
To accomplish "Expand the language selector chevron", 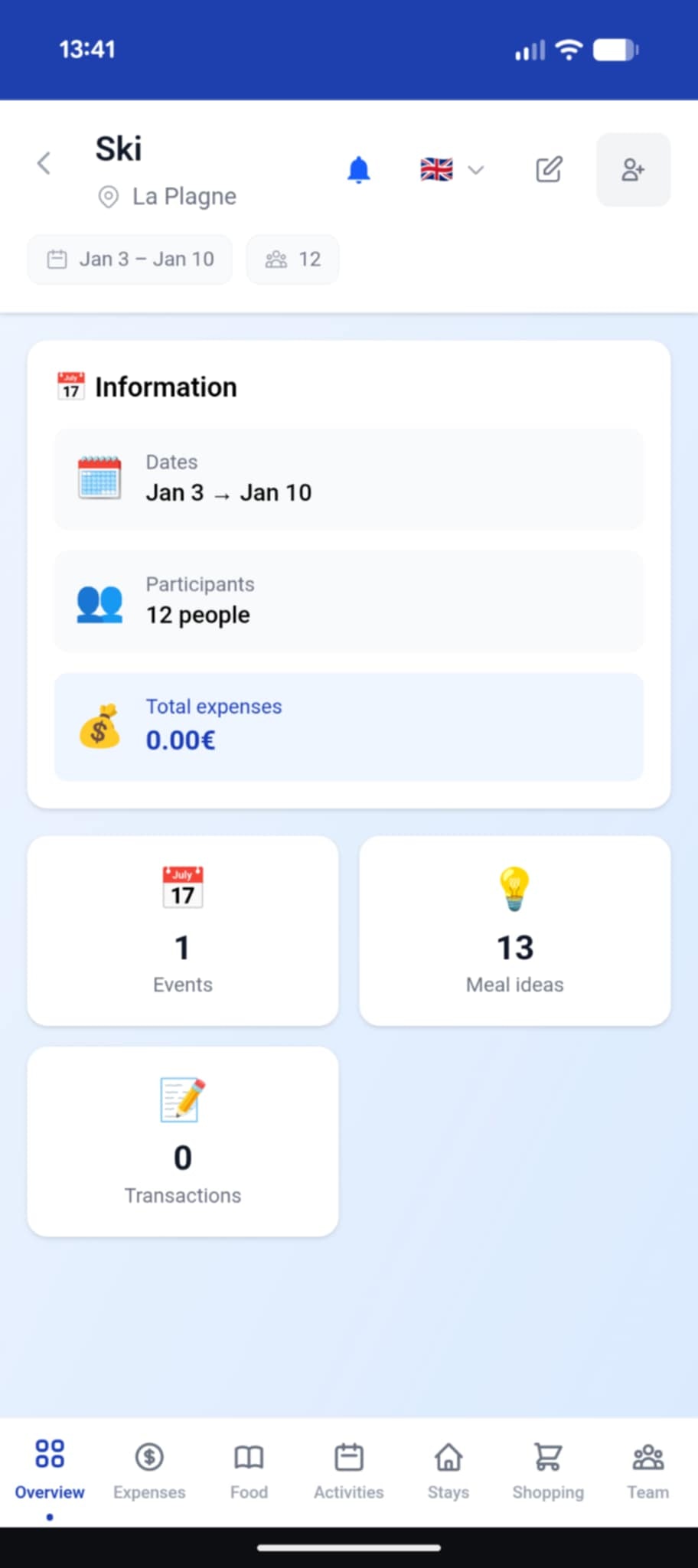I will click(476, 170).
